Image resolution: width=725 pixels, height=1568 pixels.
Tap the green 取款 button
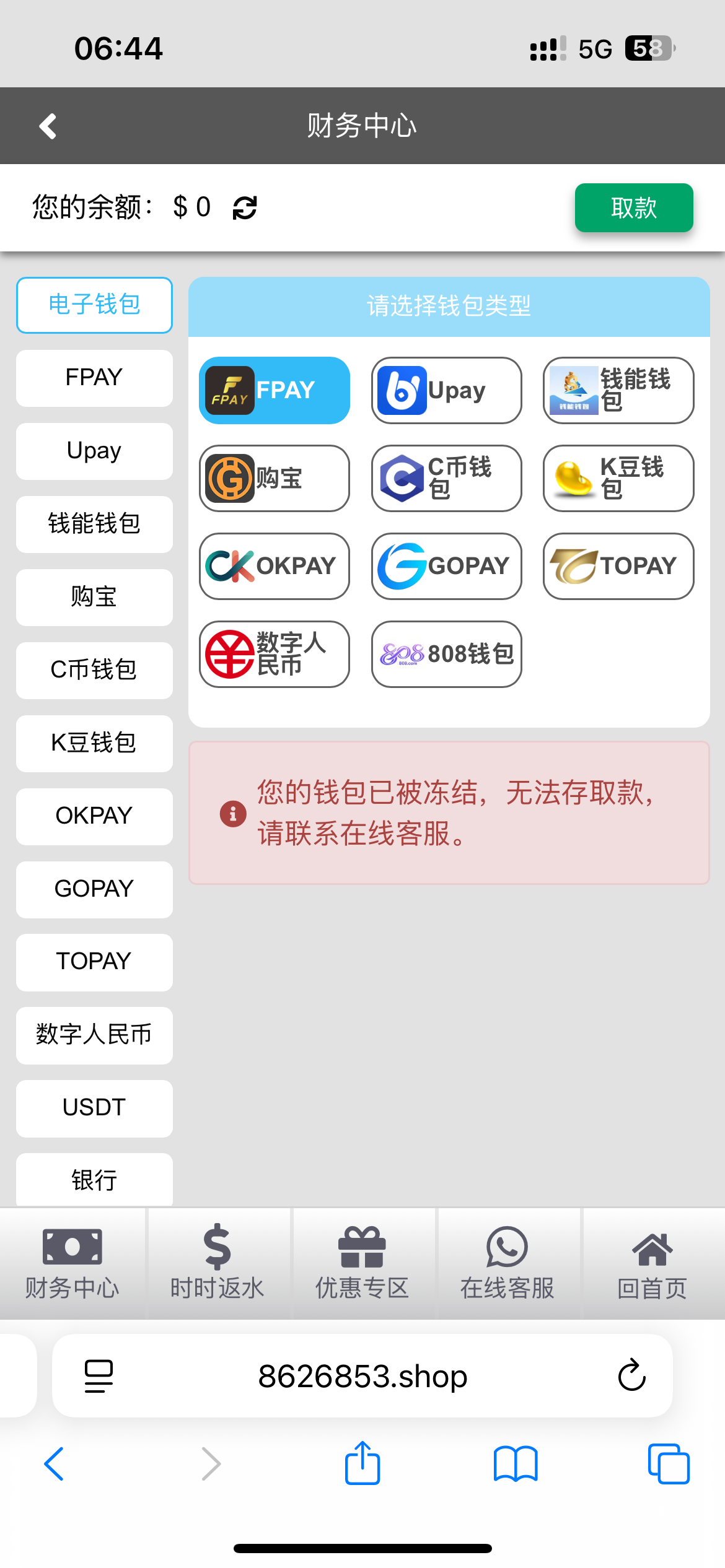pos(633,208)
